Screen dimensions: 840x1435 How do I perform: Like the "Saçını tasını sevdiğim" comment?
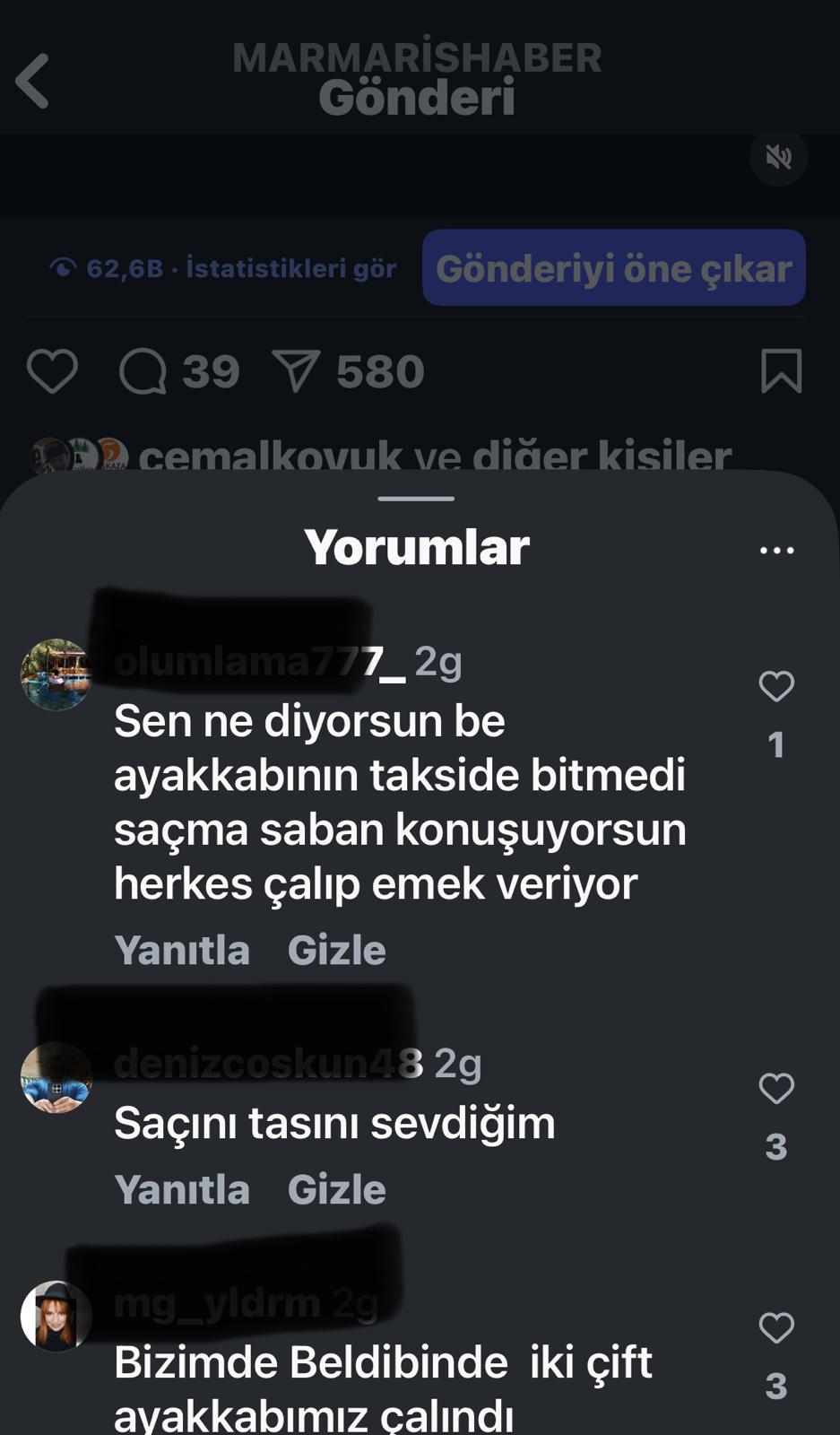click(776, 1089)
